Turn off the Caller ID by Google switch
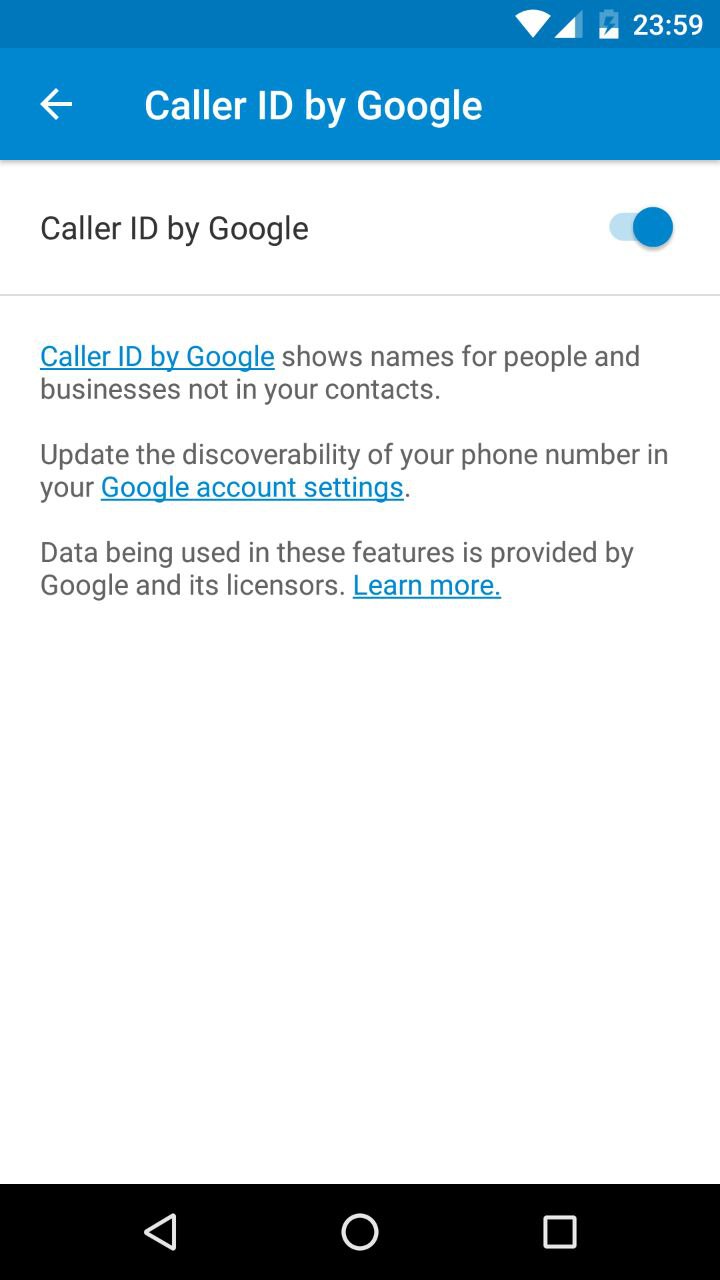 point(642,228)
